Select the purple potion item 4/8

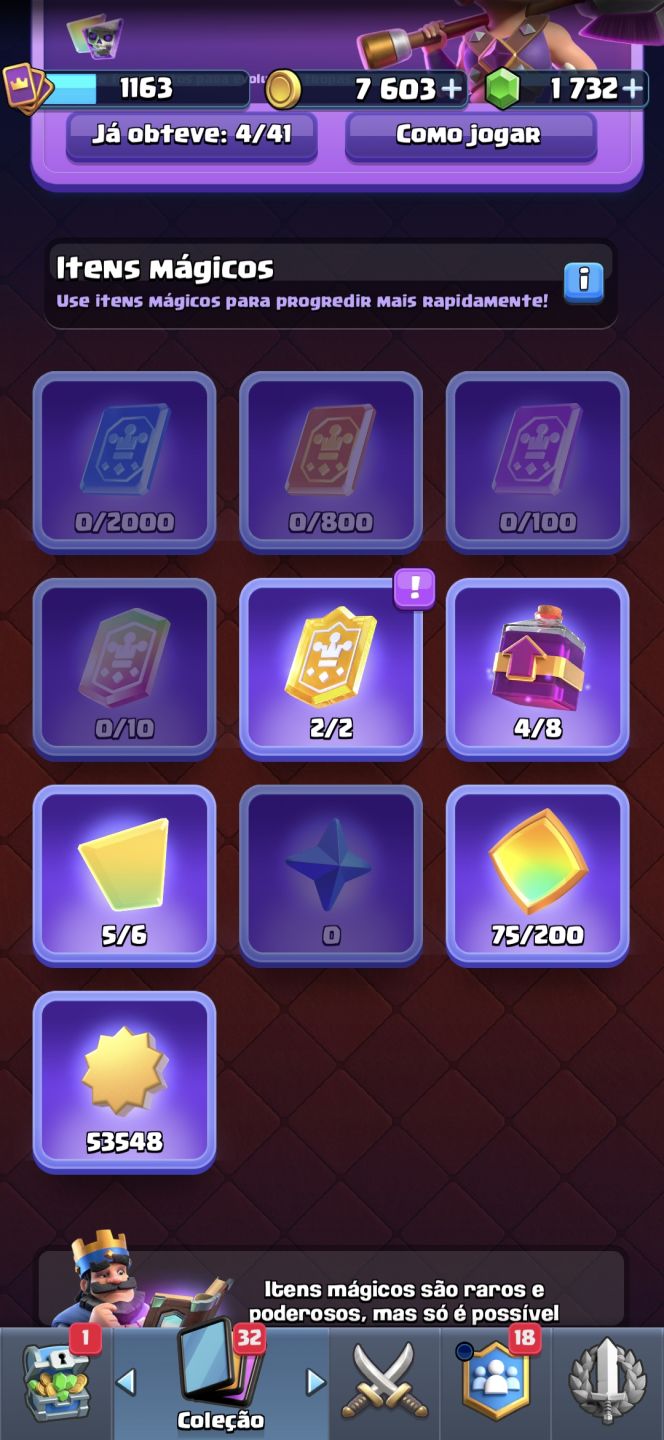[537, 668]
